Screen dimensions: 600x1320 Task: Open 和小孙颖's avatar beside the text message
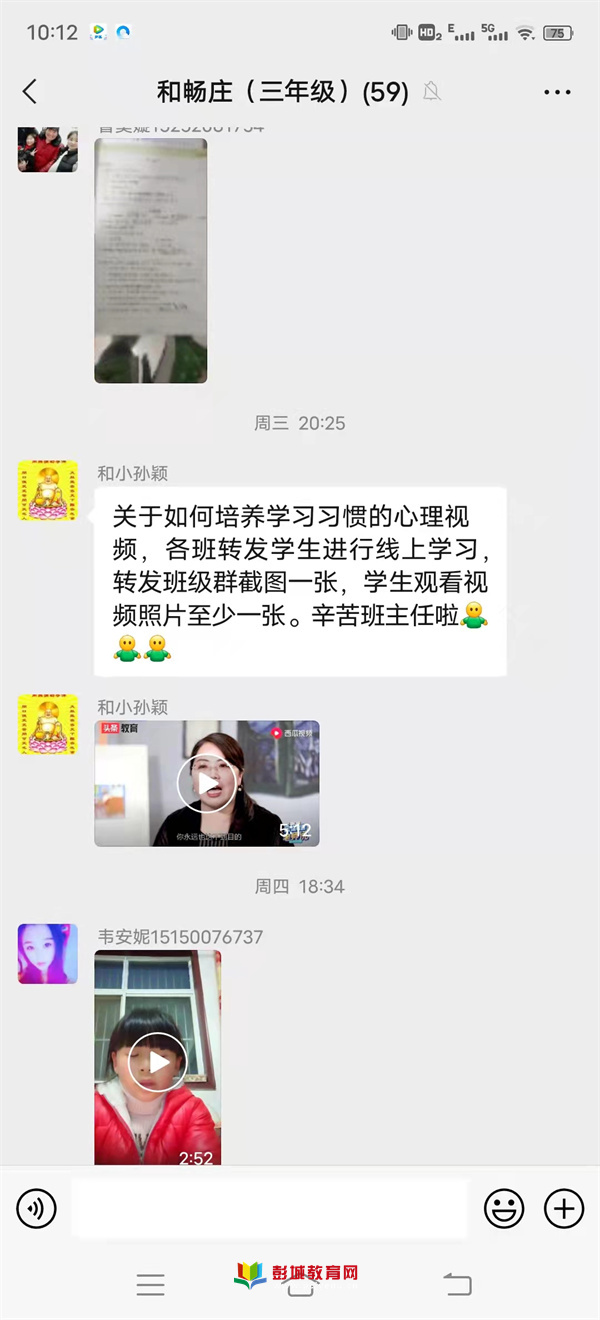click(x=48, y=491)
